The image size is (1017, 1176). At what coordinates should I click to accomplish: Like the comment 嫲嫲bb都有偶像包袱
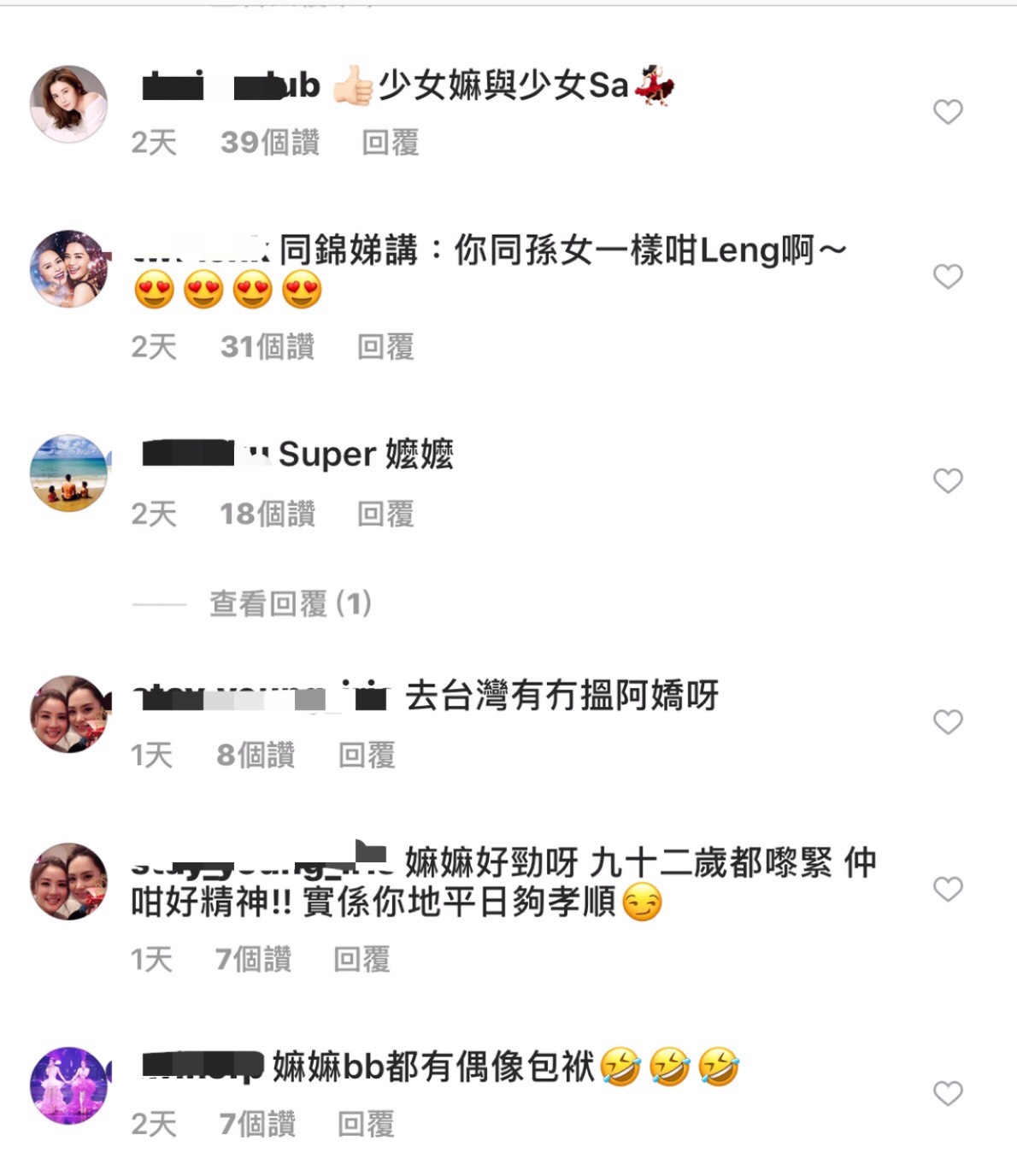pyautogui.click(x=947, y=1093)
